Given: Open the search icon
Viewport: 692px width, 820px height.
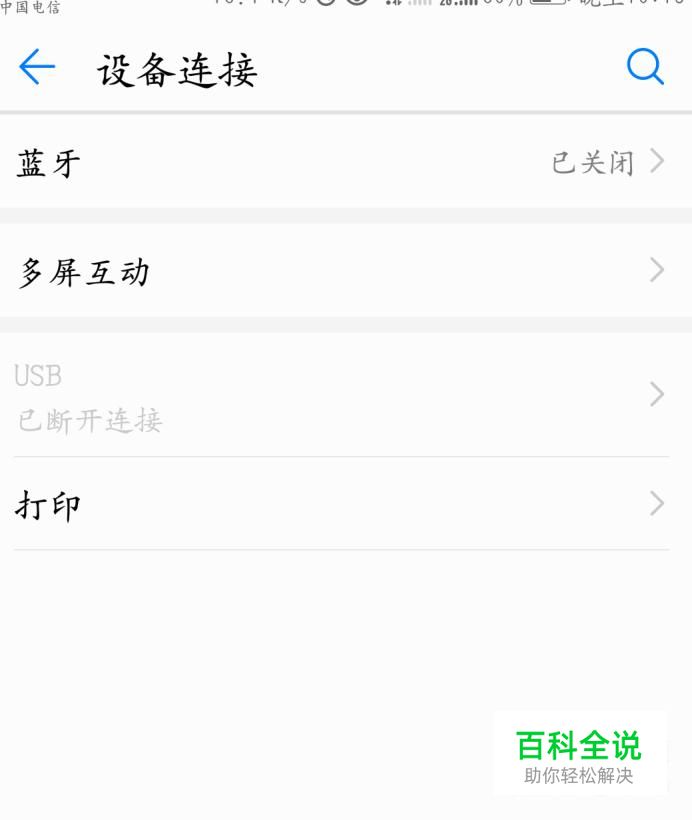Looking at the screenshot, I should [x=645, y=69].
